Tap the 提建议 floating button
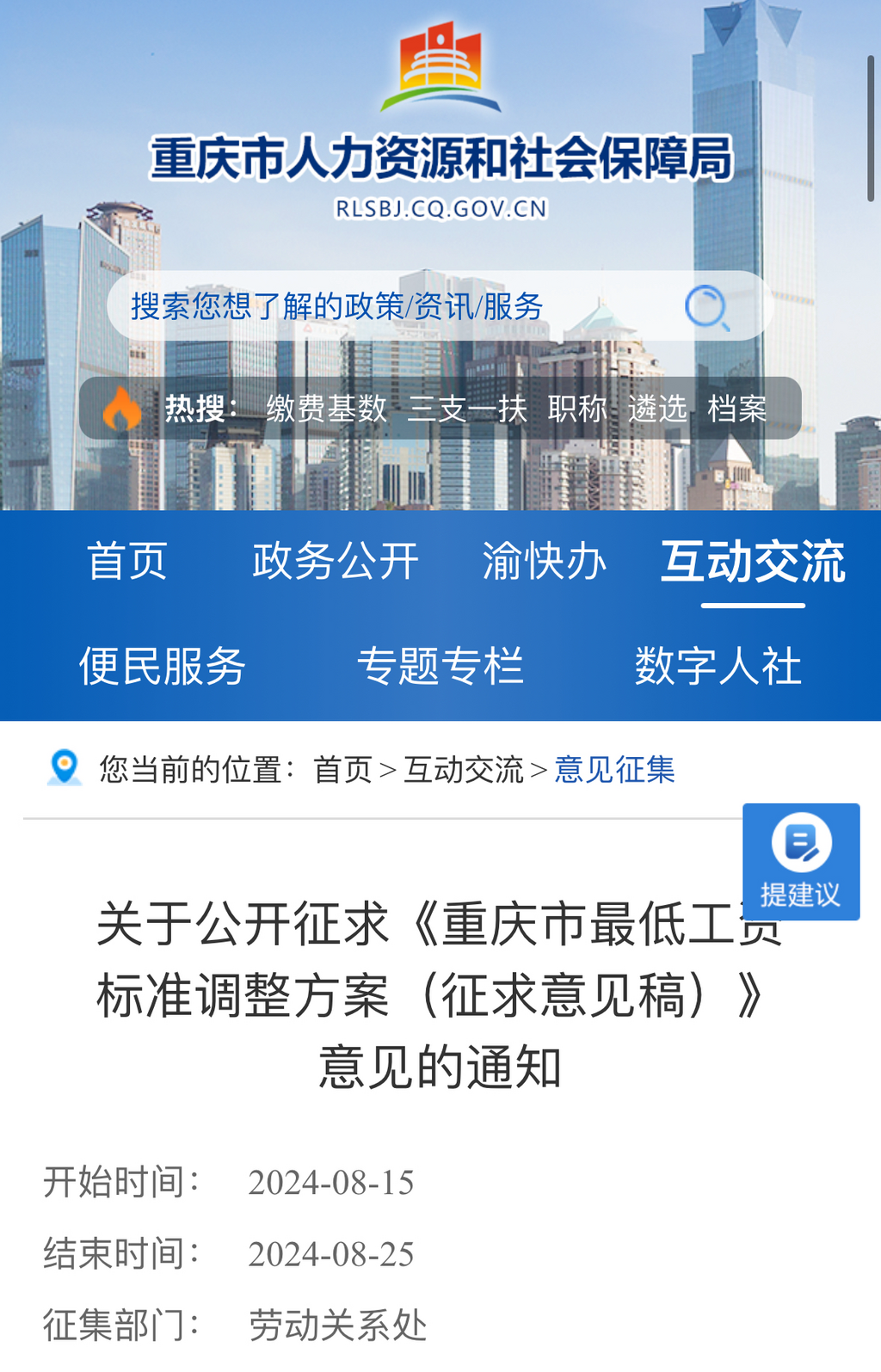Screen dimensions: 881x1372 801,862
